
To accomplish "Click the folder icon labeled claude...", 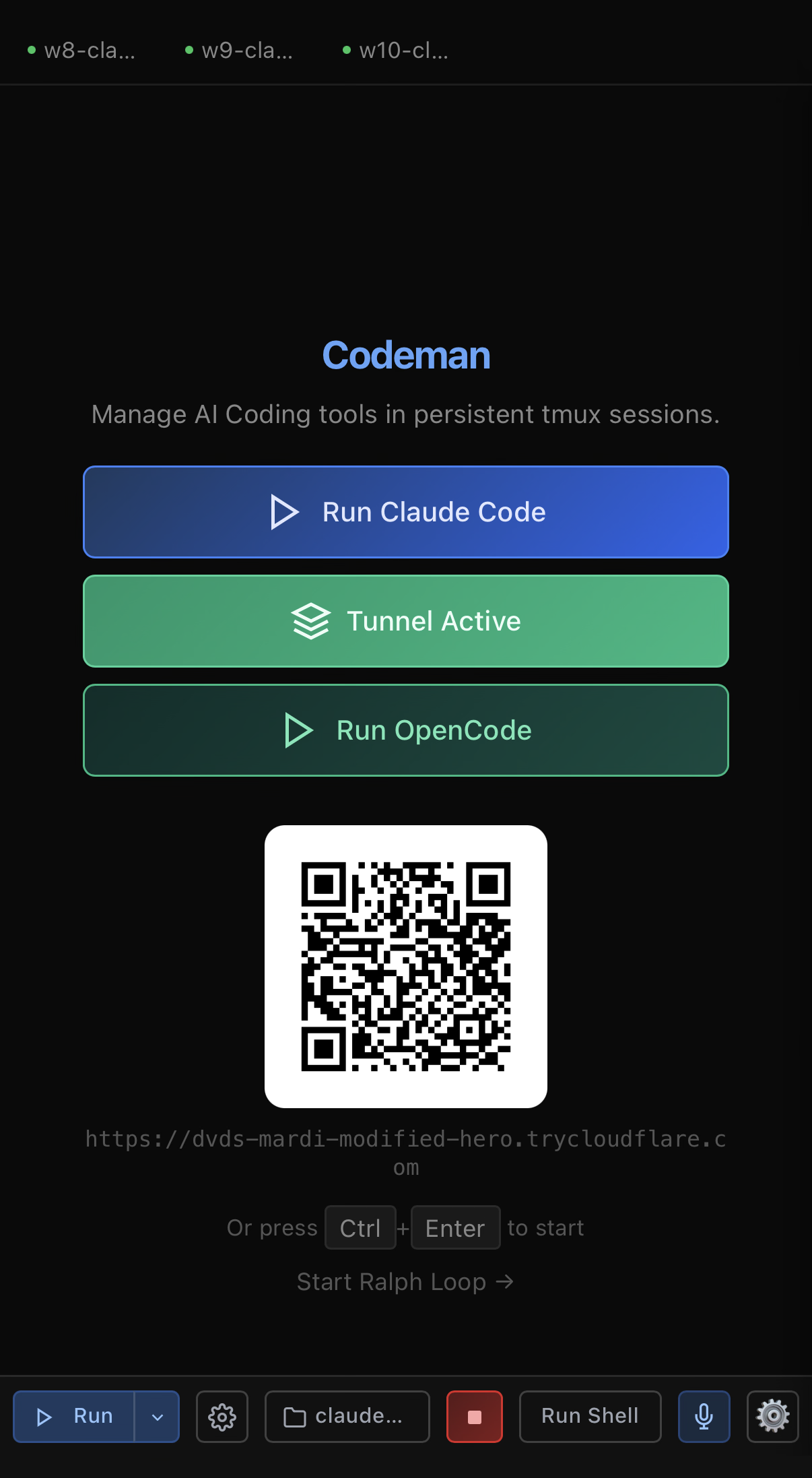I will point(295,1417).
